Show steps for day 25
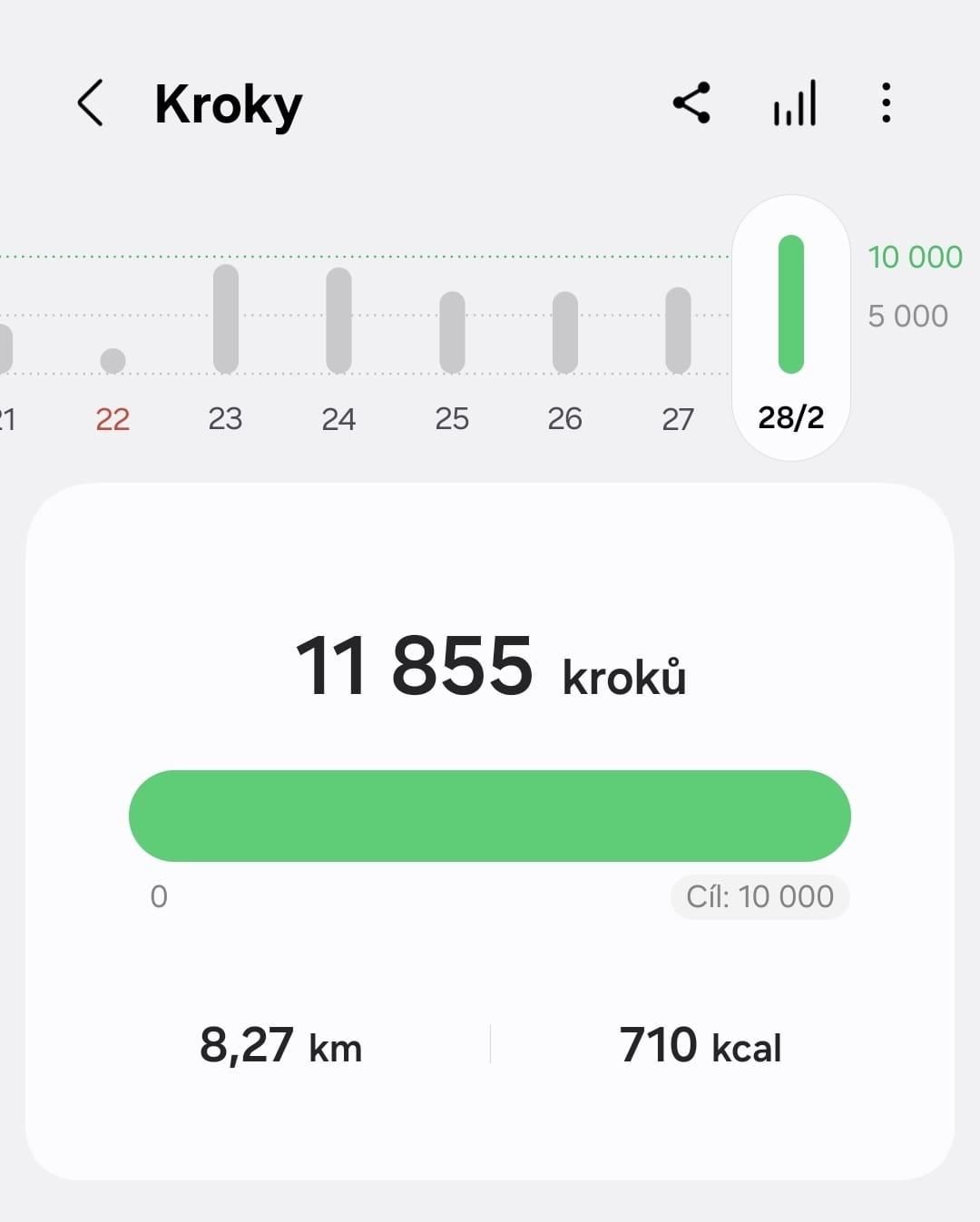980x1222 pixels. [452, 333]
